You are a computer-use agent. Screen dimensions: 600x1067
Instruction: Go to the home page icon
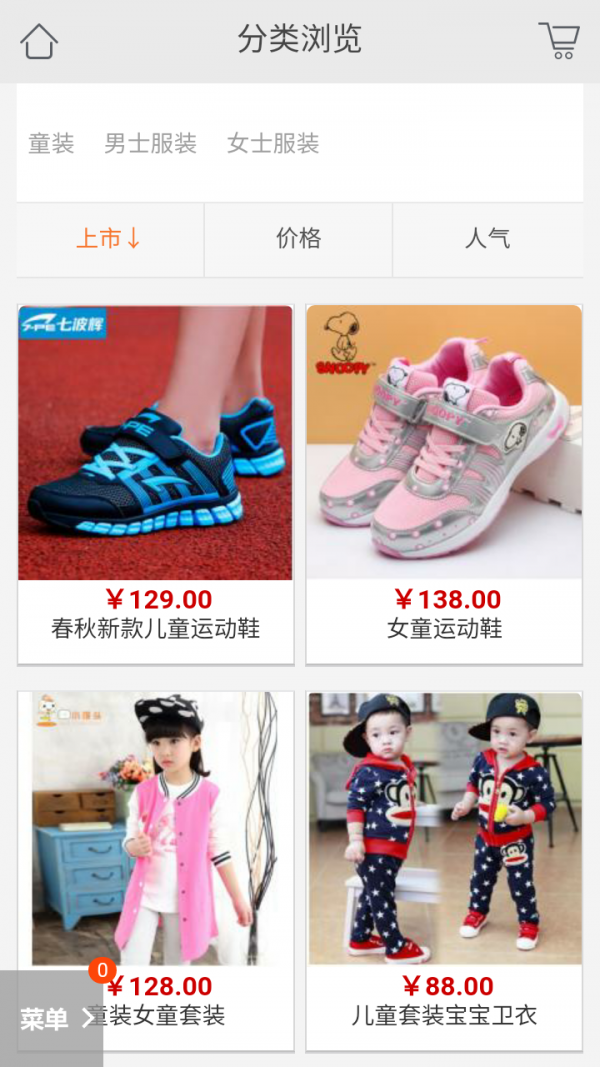tap(39, 41)
